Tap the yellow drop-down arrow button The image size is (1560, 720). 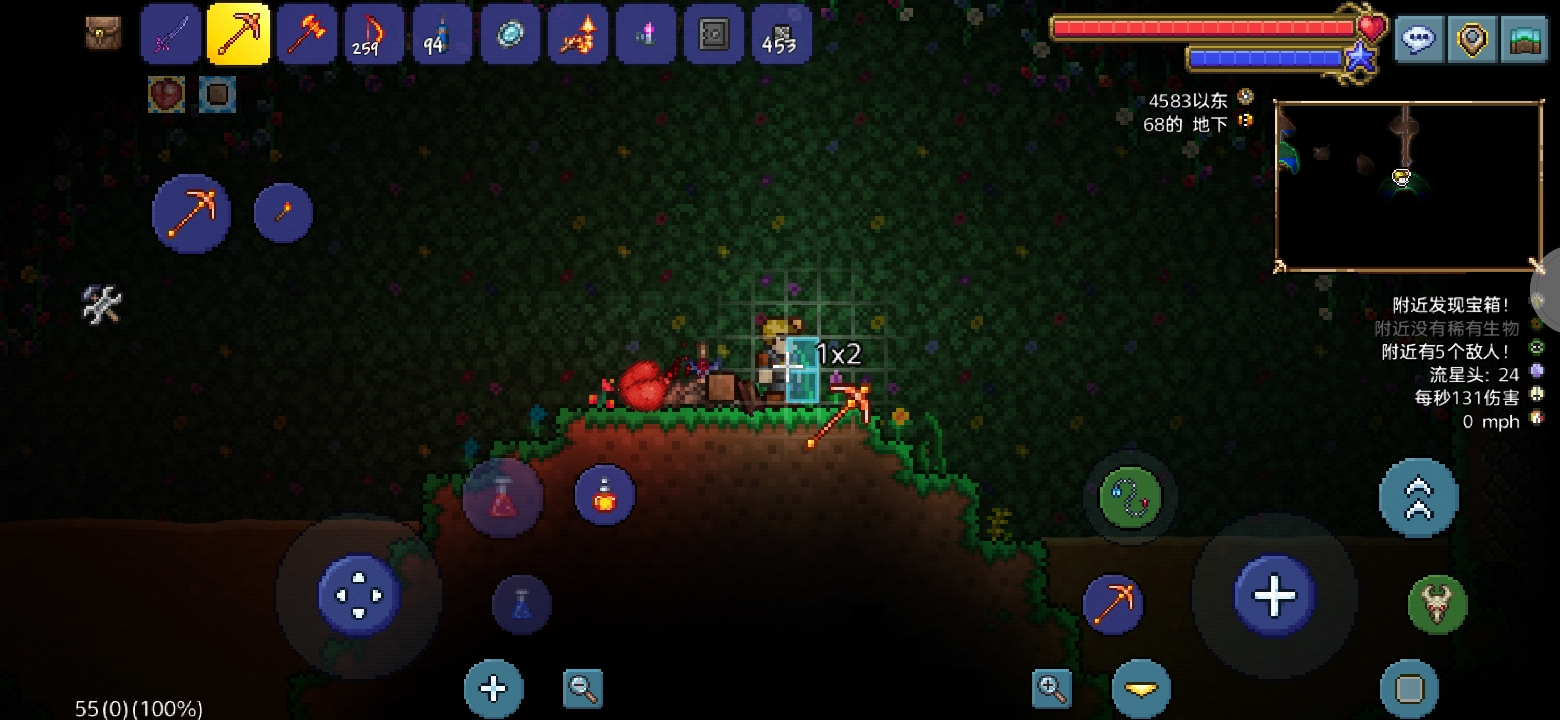click(x=1140, y=689)
